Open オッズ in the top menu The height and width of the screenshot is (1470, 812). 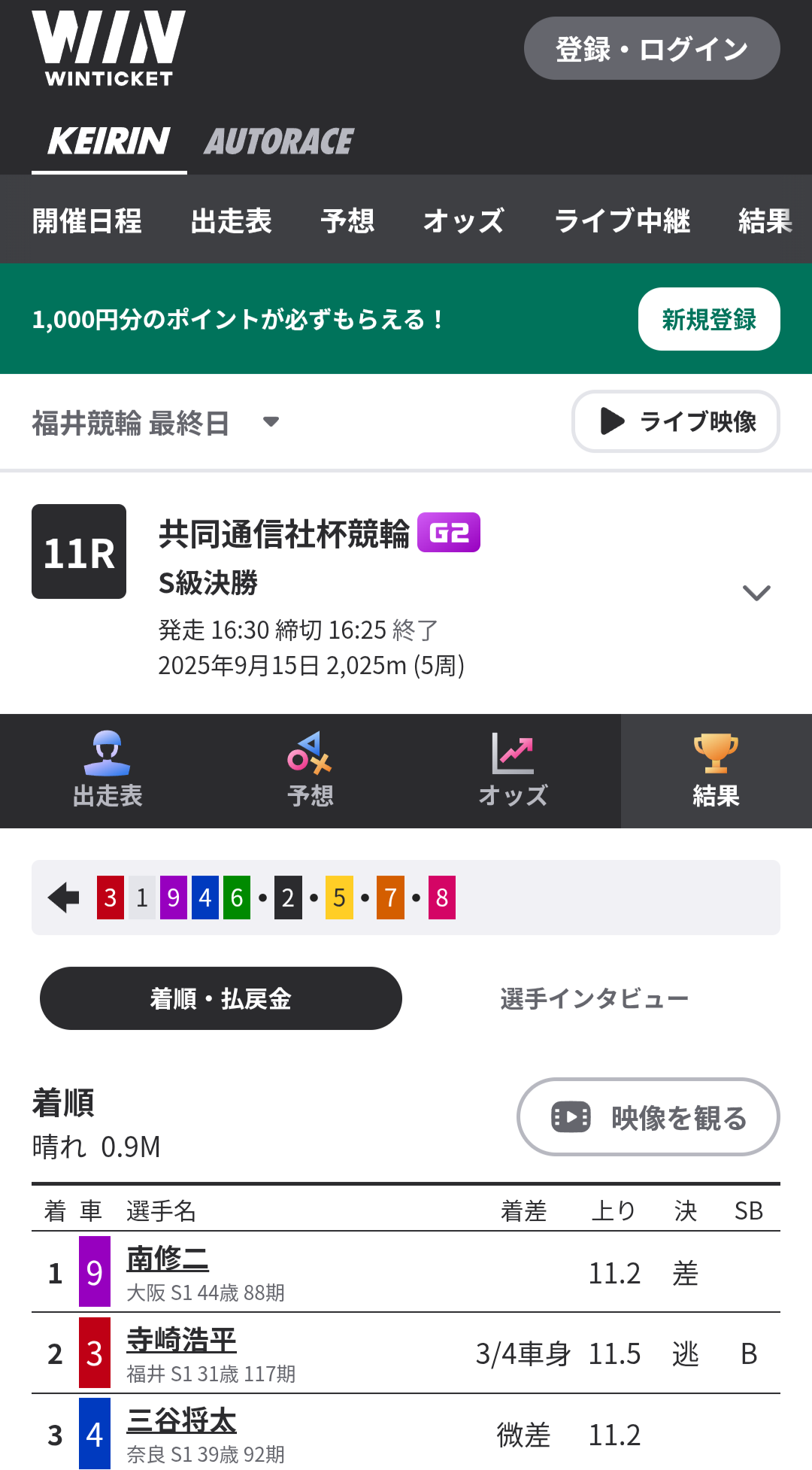463,220
